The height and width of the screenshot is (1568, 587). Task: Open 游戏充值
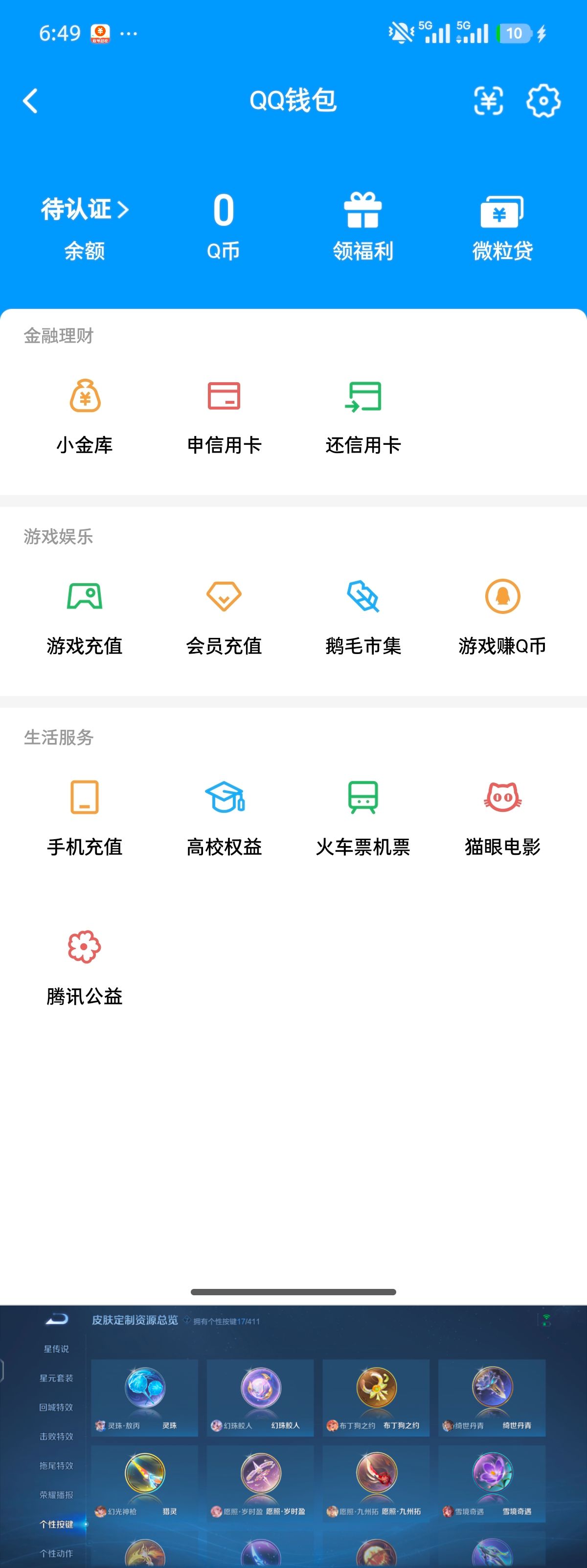[x=85, y=617]
